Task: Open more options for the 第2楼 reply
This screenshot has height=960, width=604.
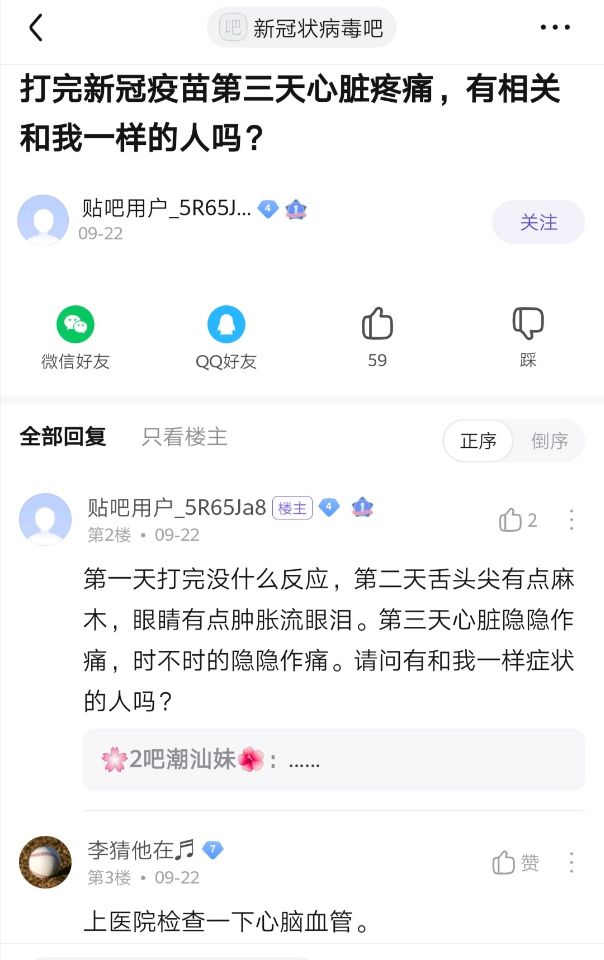Action: (x=572, y=520)
